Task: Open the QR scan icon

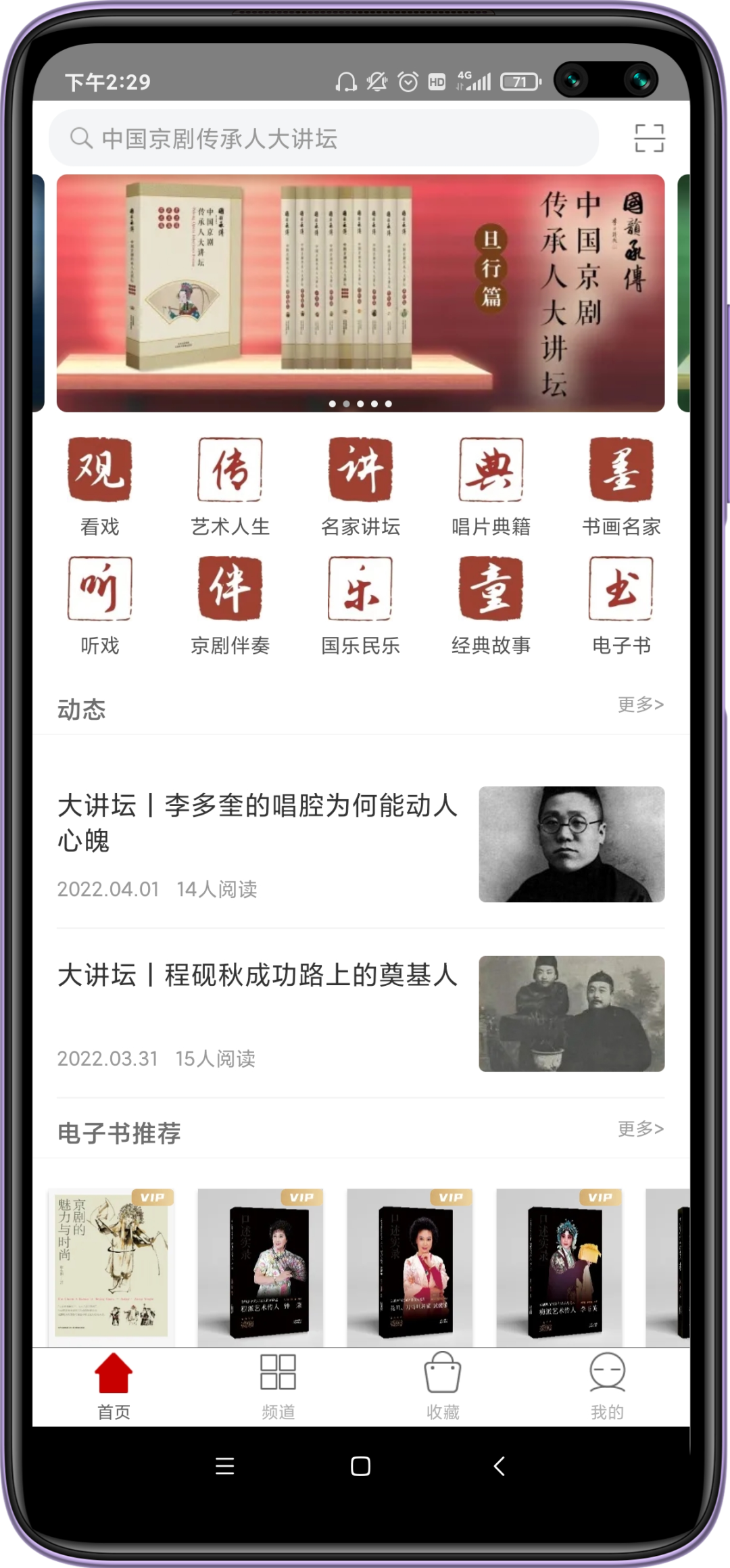Action: 648,138
